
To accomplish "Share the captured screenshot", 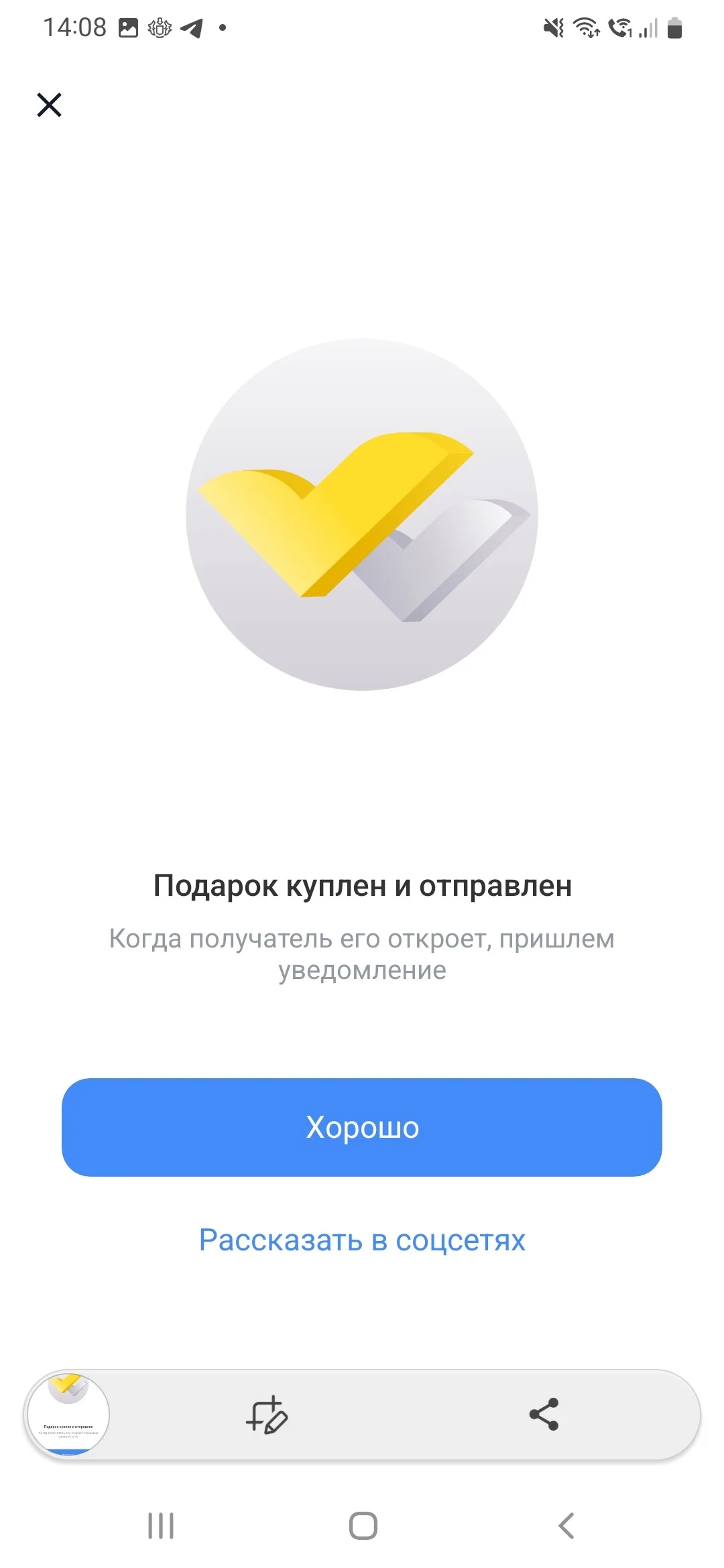I will 544,1414.
